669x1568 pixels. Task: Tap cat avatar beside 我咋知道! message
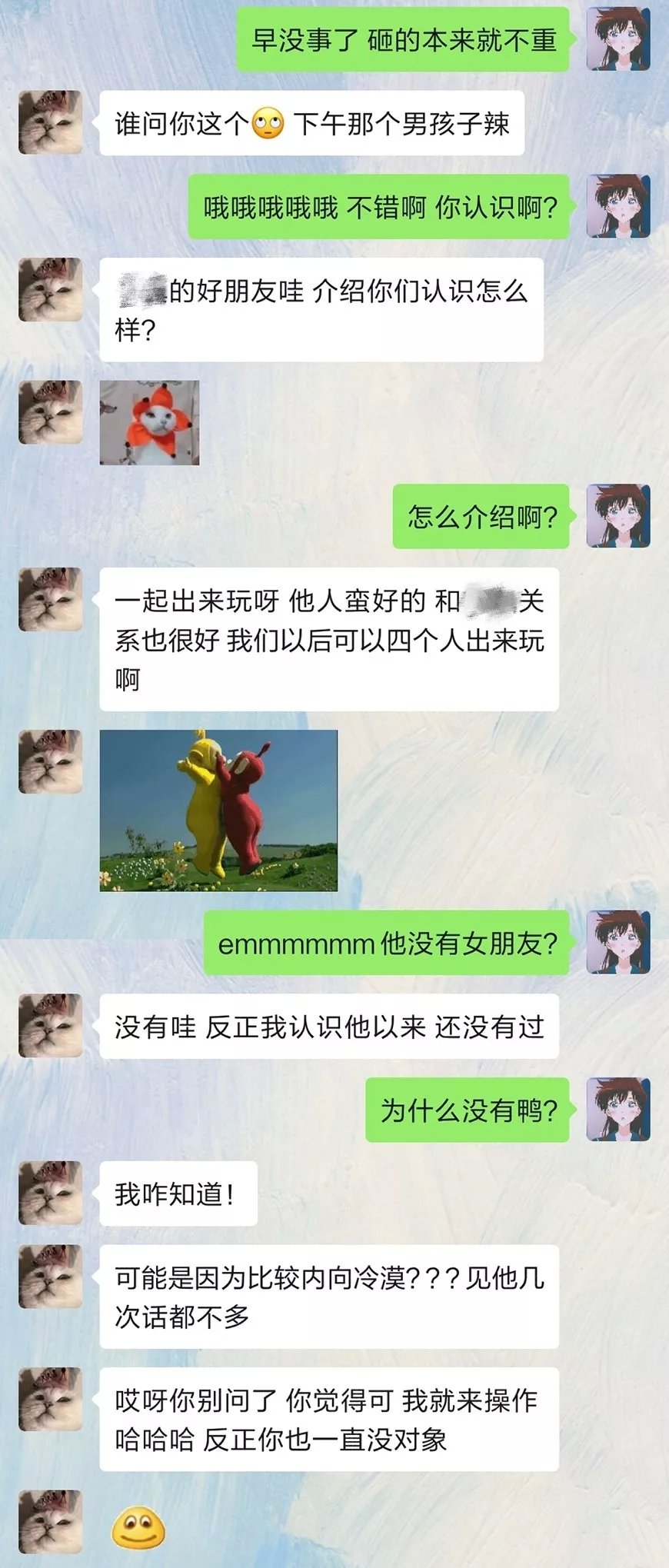coord(50,1193)
